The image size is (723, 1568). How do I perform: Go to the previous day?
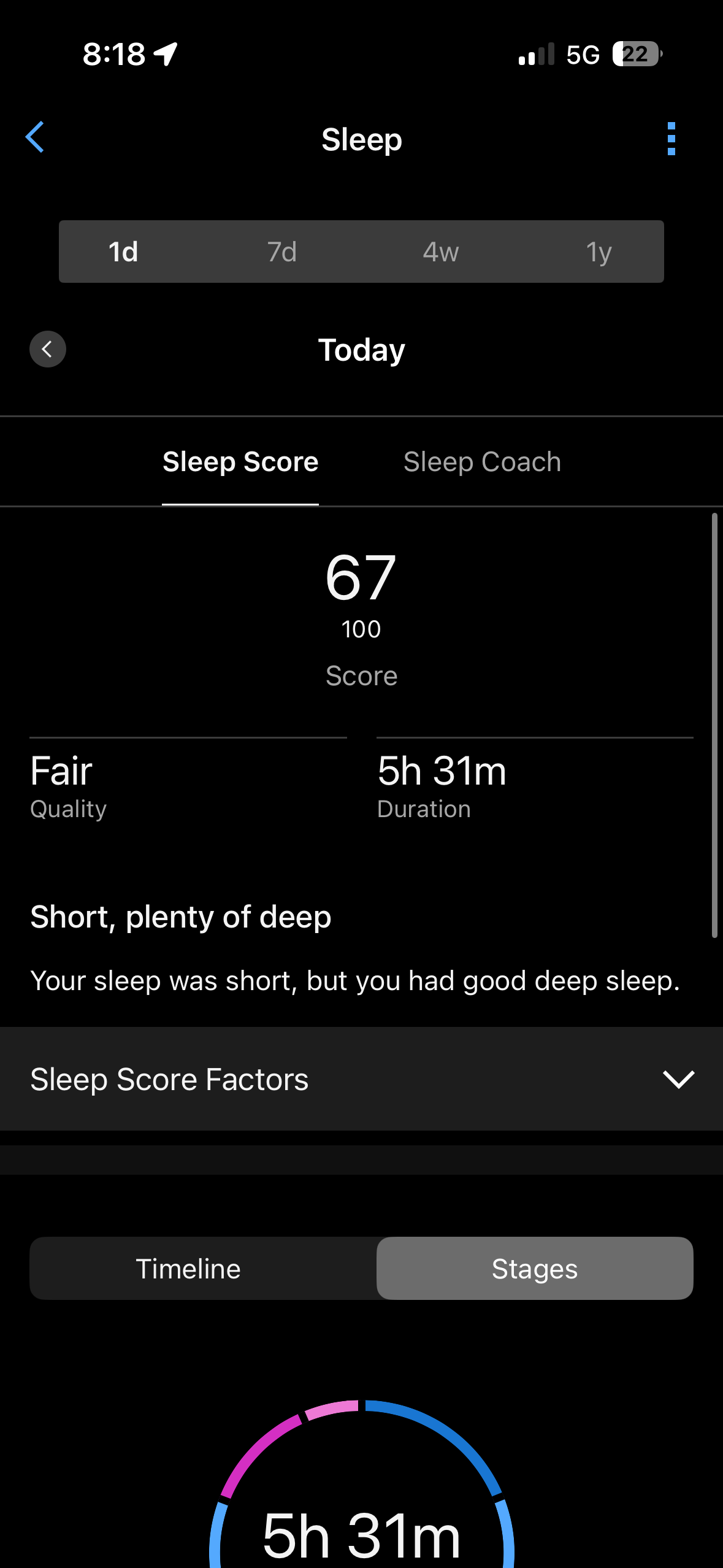(48, 350)
